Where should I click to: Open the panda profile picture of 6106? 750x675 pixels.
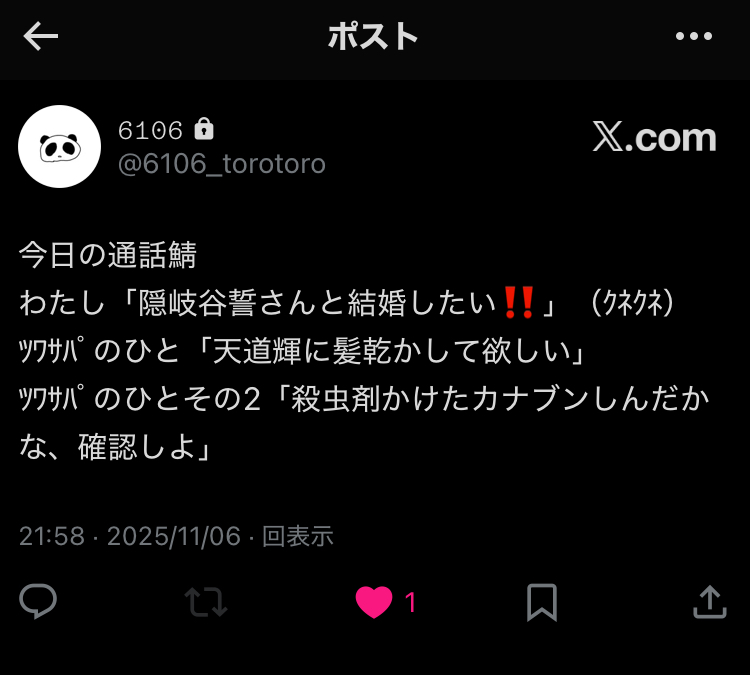coord(60,147)
